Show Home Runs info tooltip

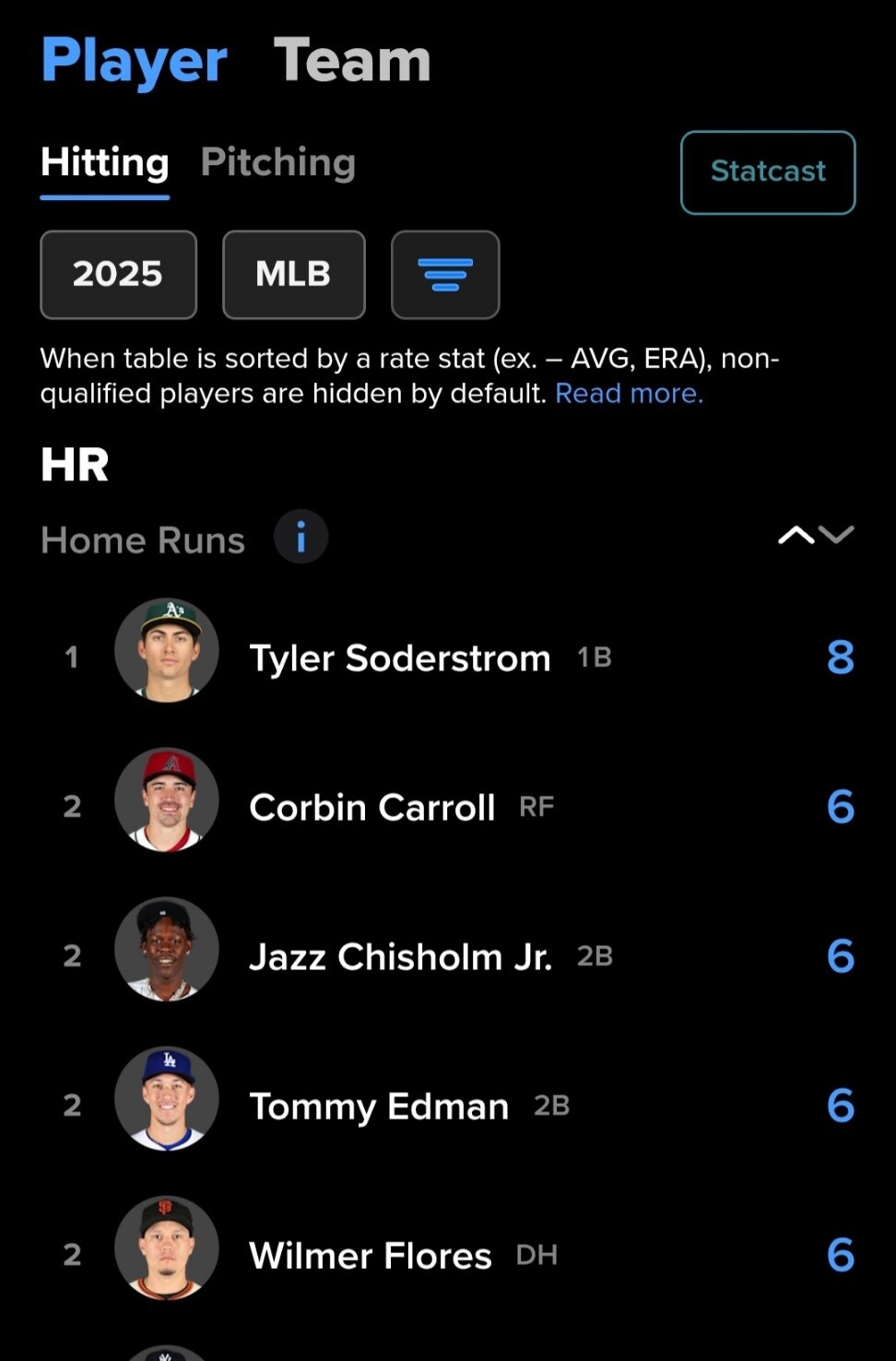pyautogui.click(x=301, y=537)
